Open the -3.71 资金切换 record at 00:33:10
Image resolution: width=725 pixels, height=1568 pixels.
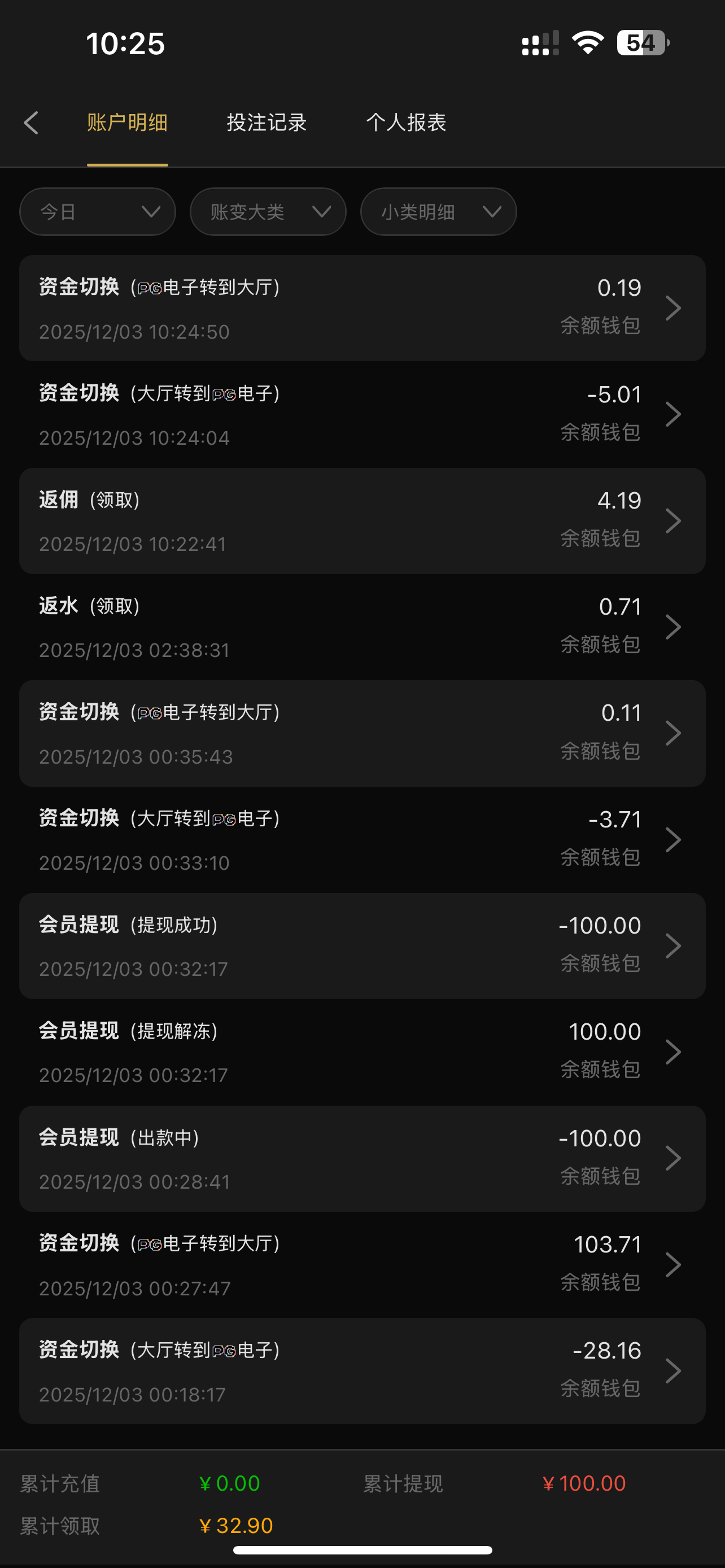pos(362,840)
